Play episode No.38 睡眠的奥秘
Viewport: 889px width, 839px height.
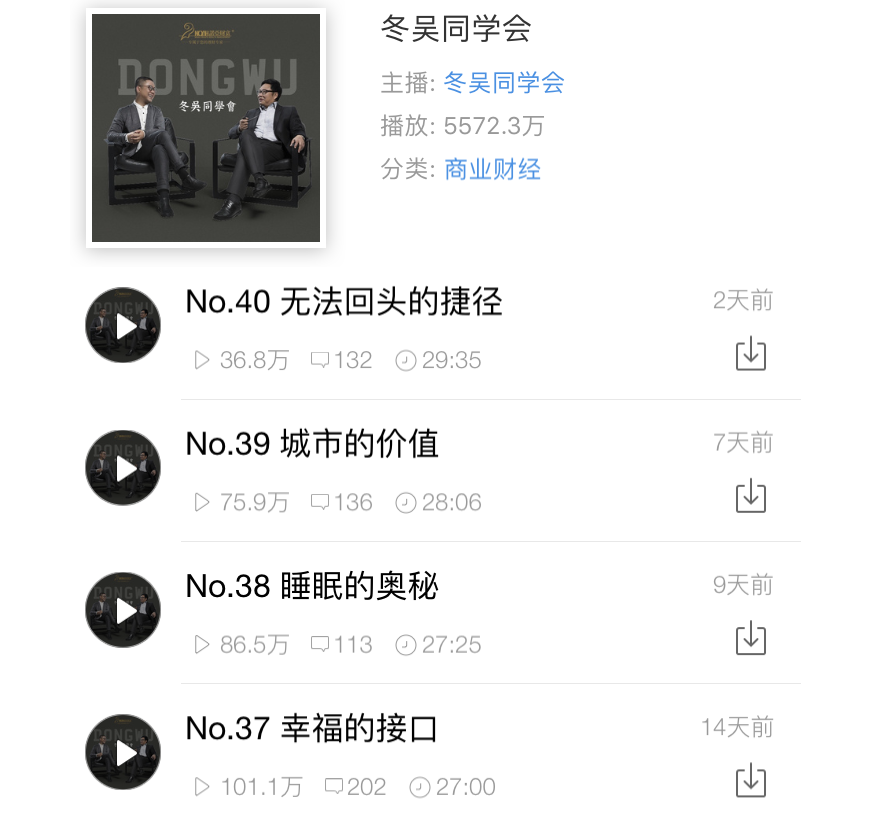pos(124,610)
